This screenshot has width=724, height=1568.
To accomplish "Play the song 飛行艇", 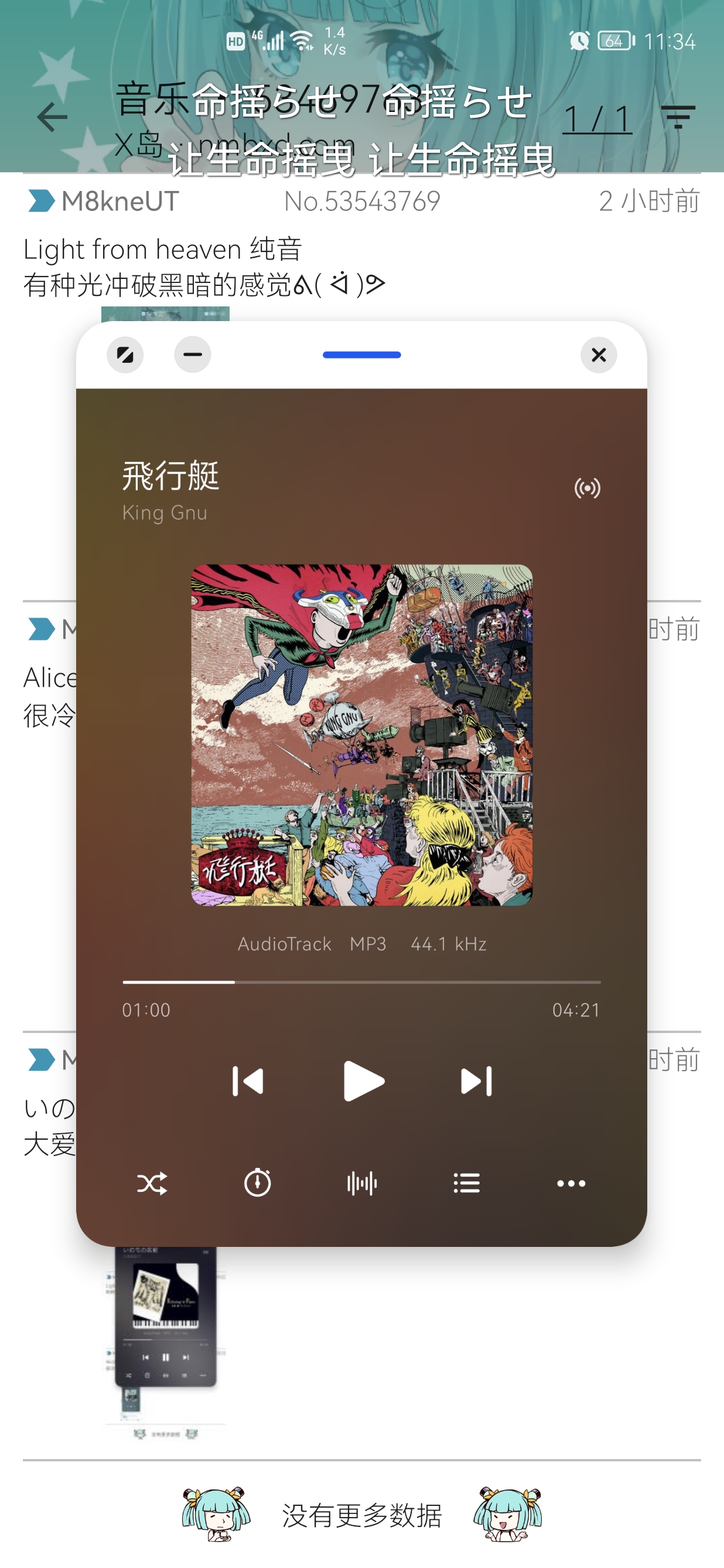I will (x=363, y=1082).
